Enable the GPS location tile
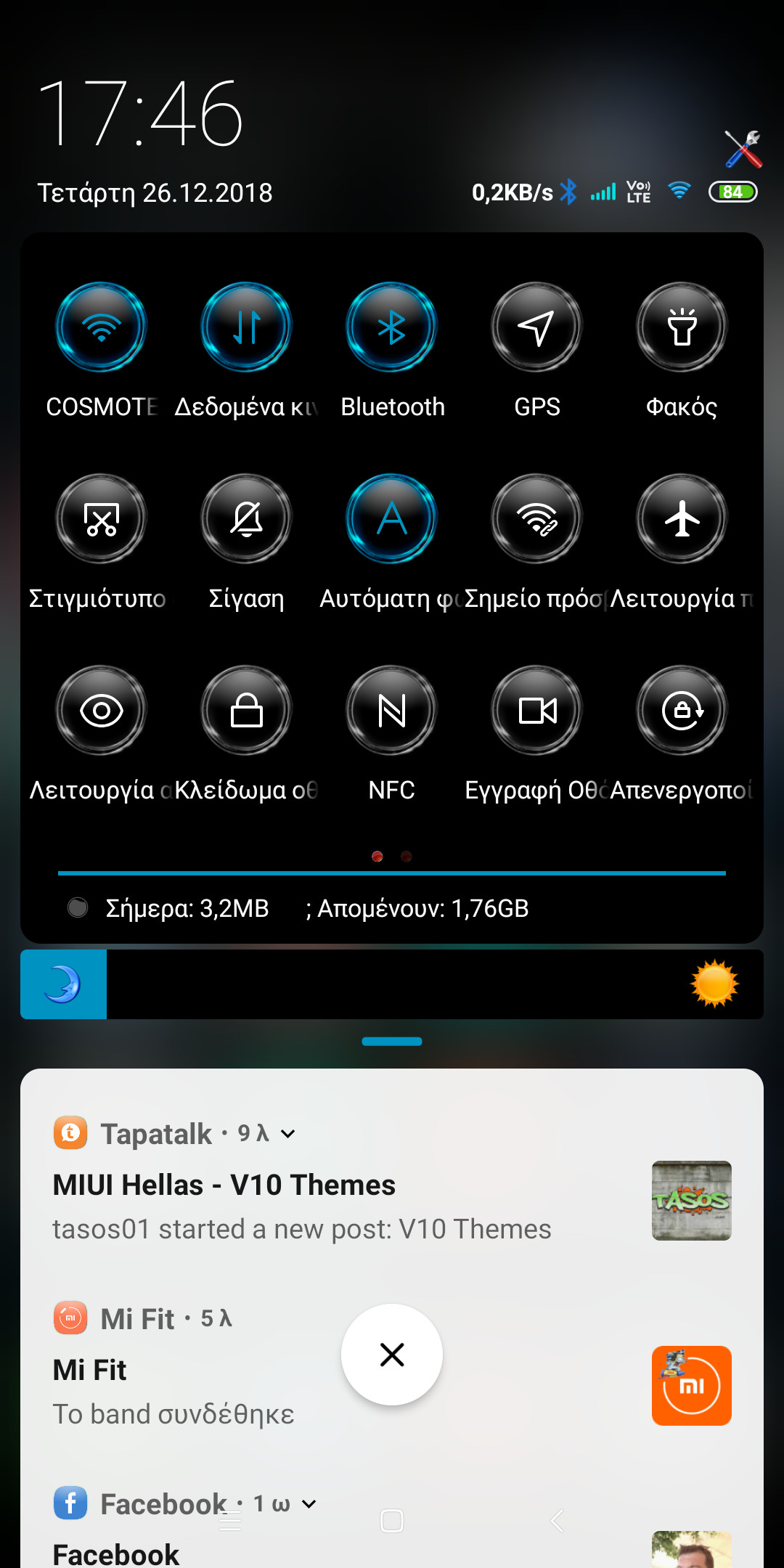 [537, 327]
